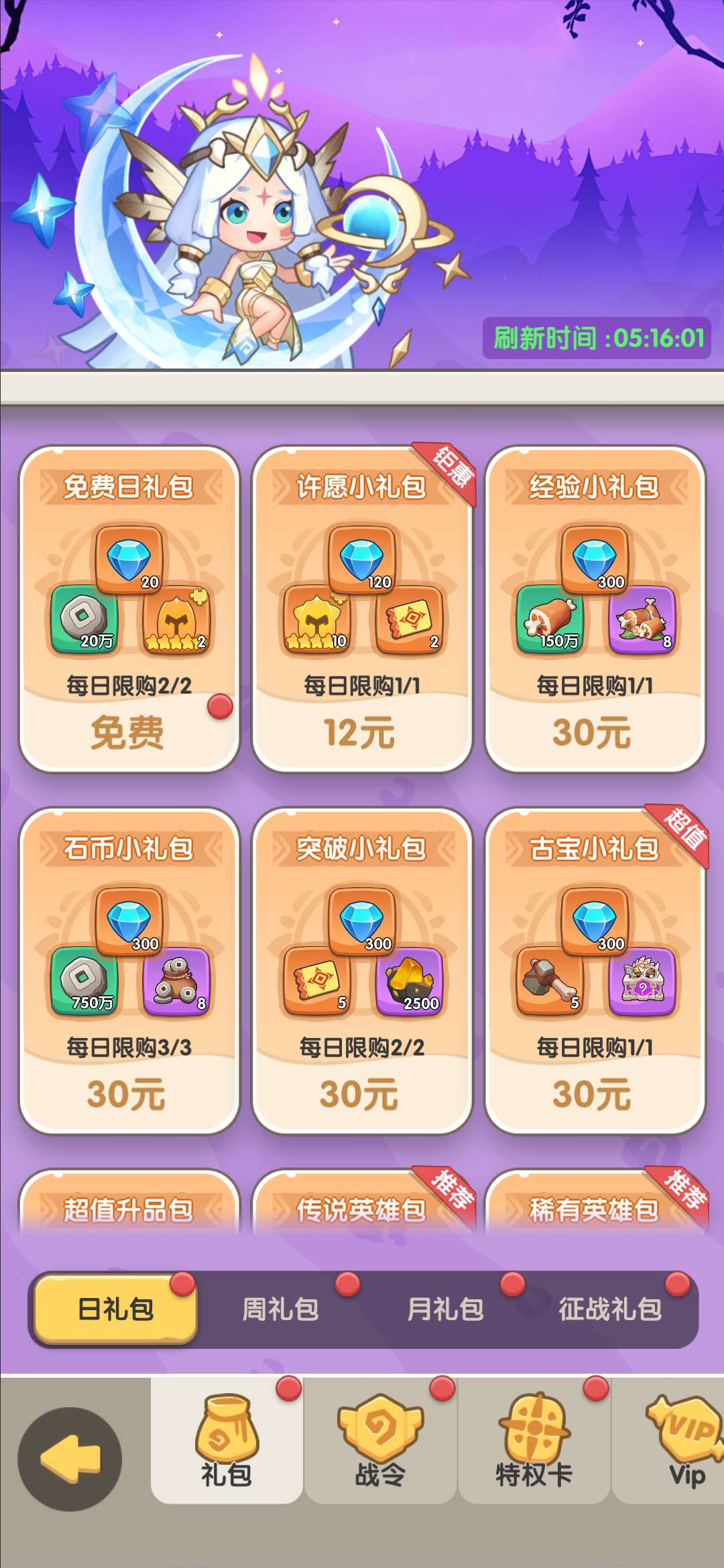This screenshot has width=724, height=1568.
Task: Claim the 免费日礼包 free daily pack
Action: pos(129,730)
